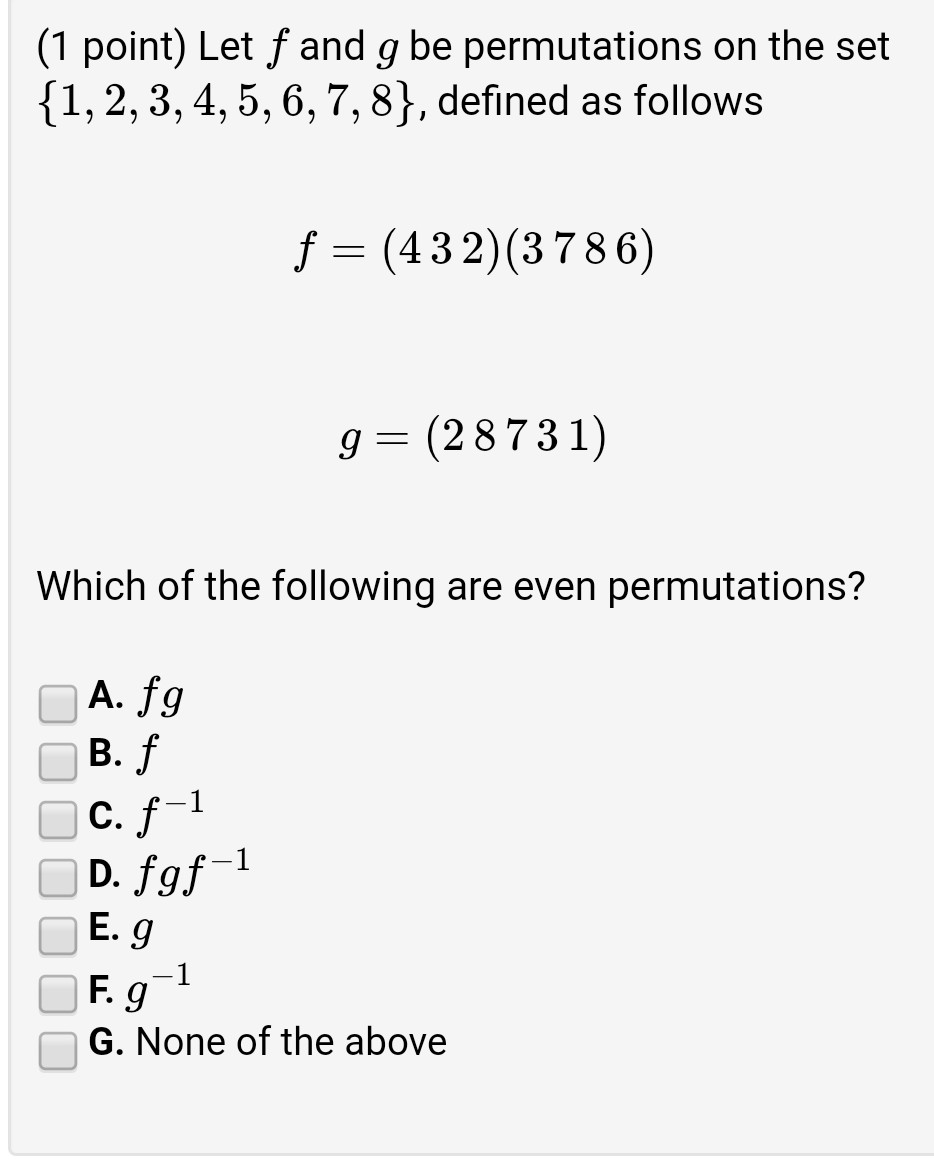Select the None of the above checkbox
Viewport: 934px width, 1159px height.
click(57, 1051)
